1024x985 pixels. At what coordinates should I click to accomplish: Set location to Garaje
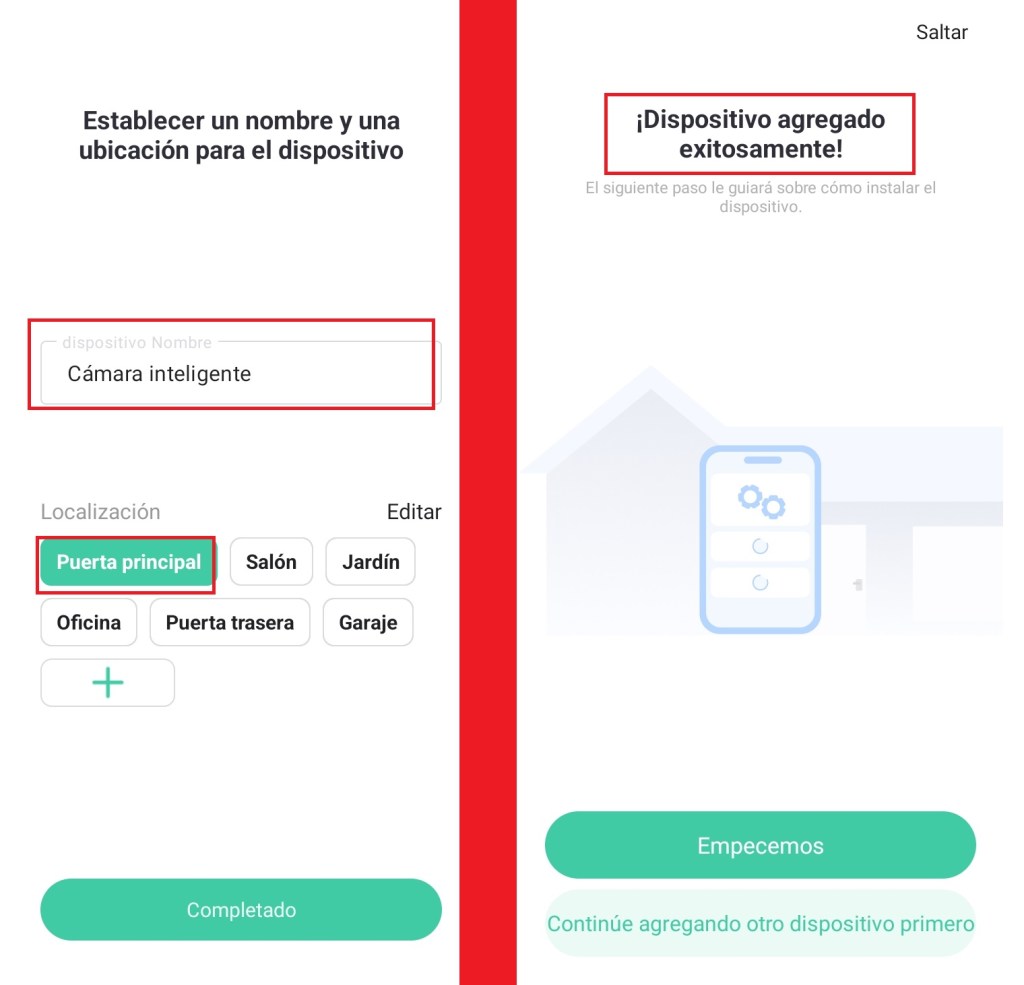(368, 623)
